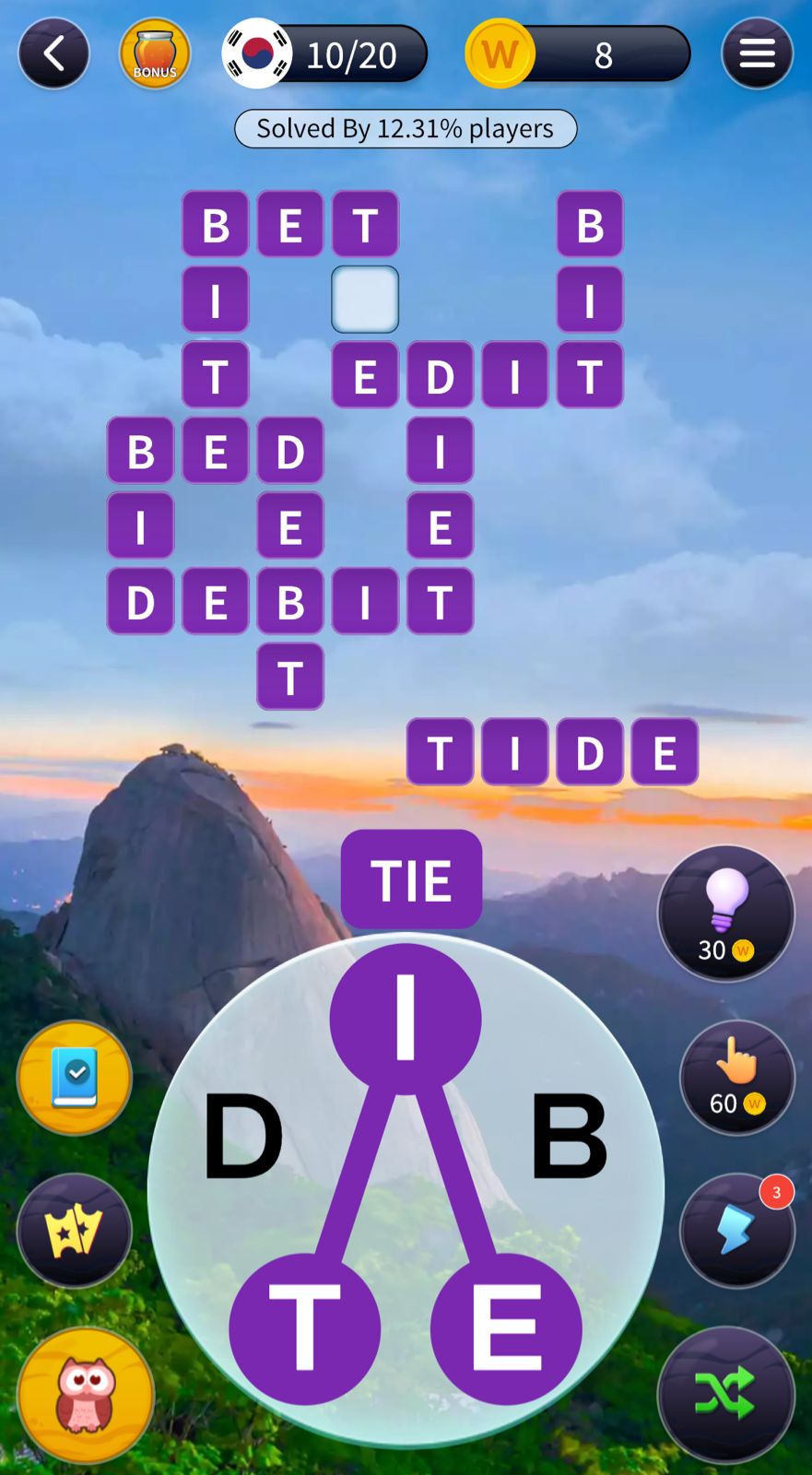Go back with the arrow button
This screenshot has width=812, height=1475.
tap(53, 54)
